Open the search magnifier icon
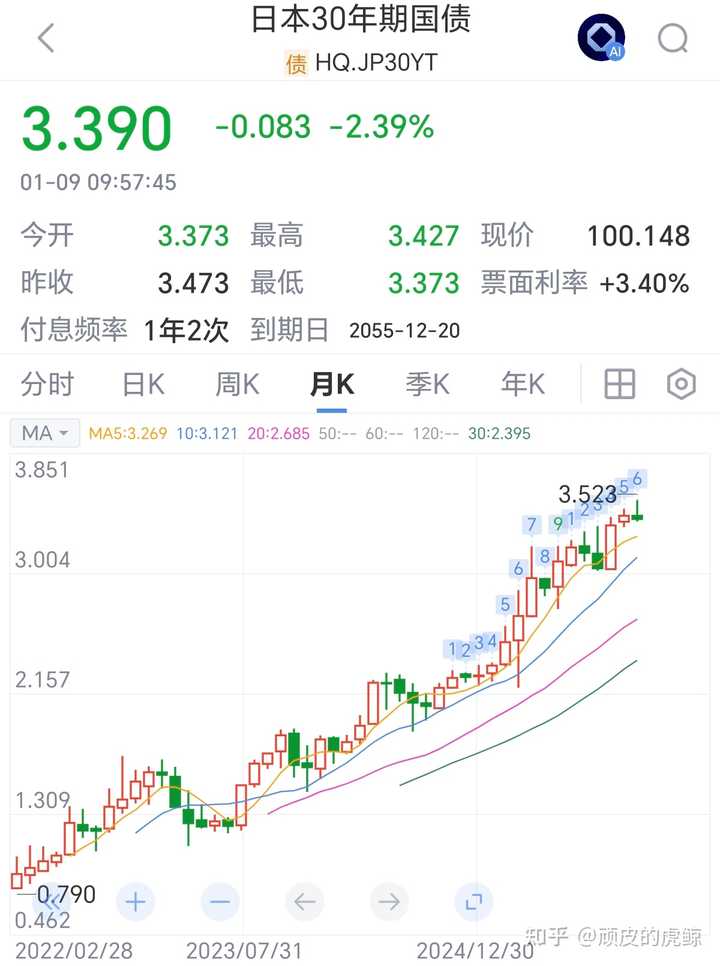This screenshot has width=720, height=966. [x=673, y=39]
